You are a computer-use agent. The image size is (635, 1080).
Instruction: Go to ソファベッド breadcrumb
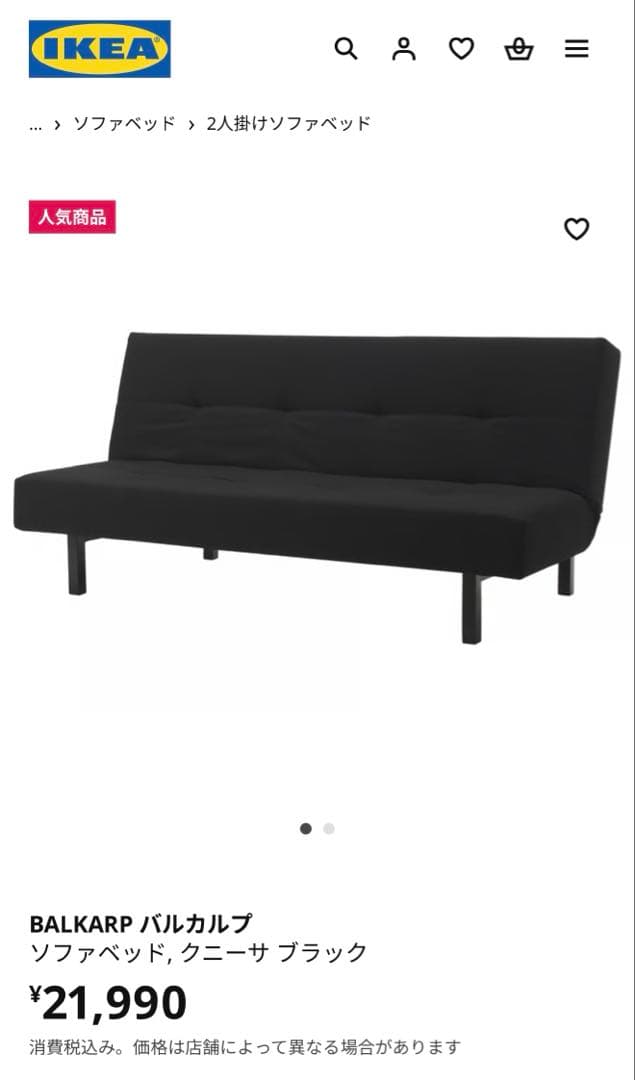coord(124,124)
